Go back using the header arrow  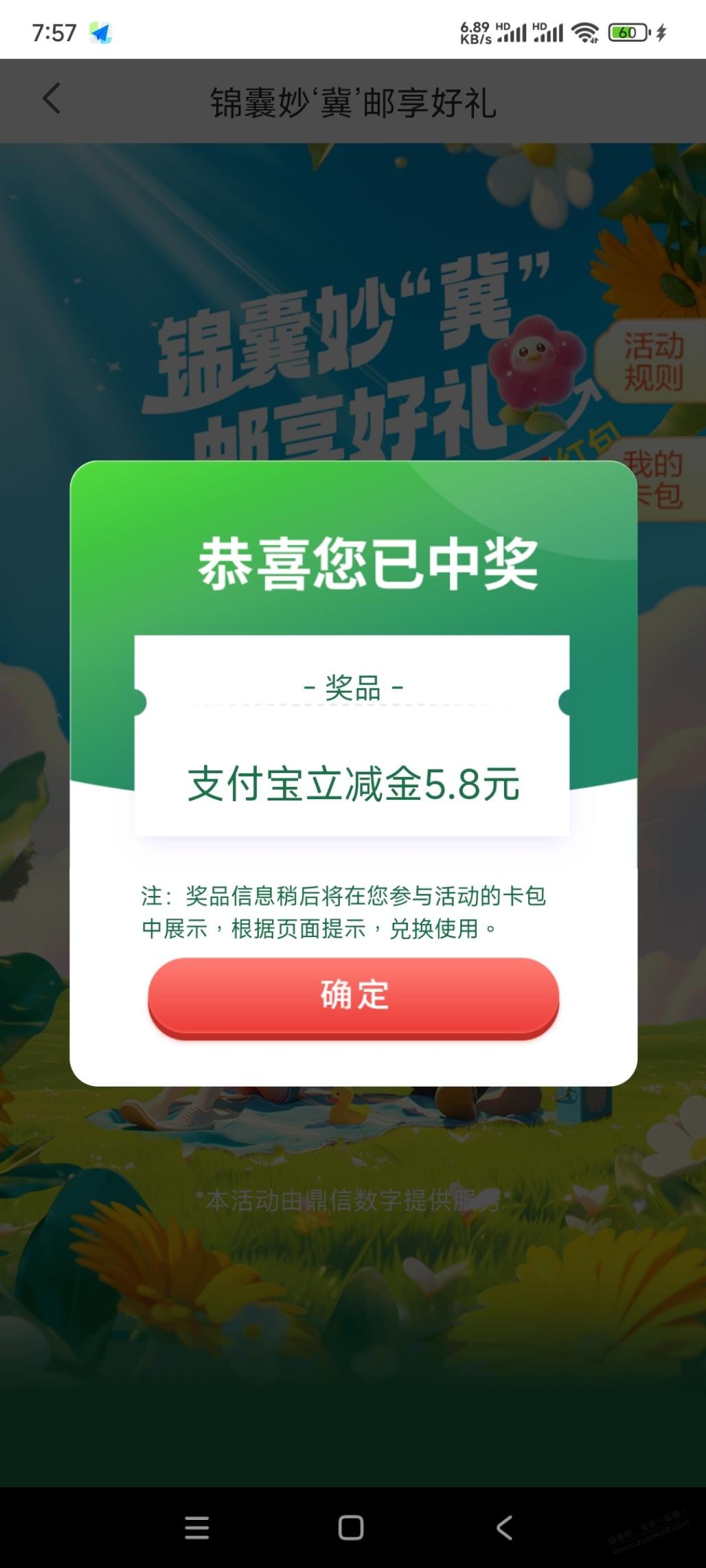[52, 100]
